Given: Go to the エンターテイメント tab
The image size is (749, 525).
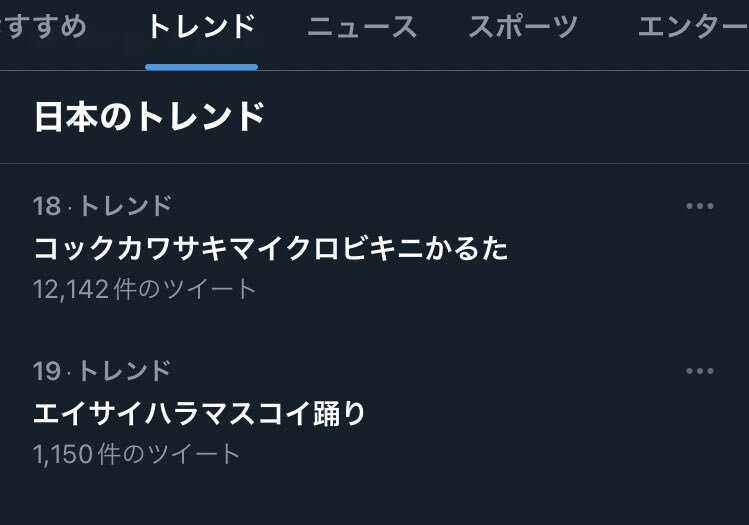Looking at the screenshot, I should tap(692, 27).
